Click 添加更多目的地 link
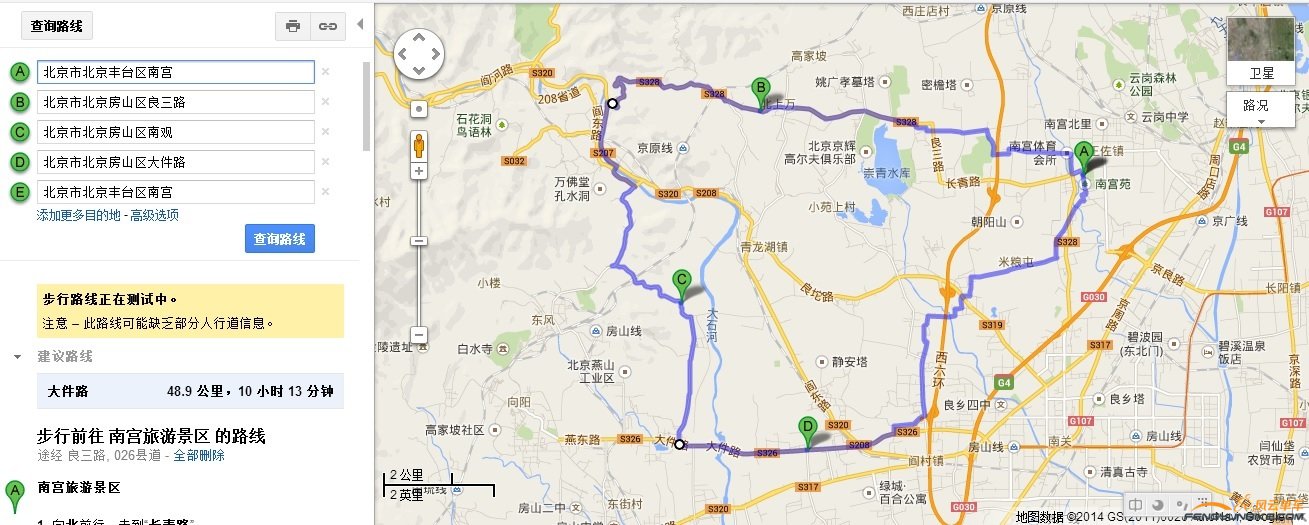 (79, 215)
